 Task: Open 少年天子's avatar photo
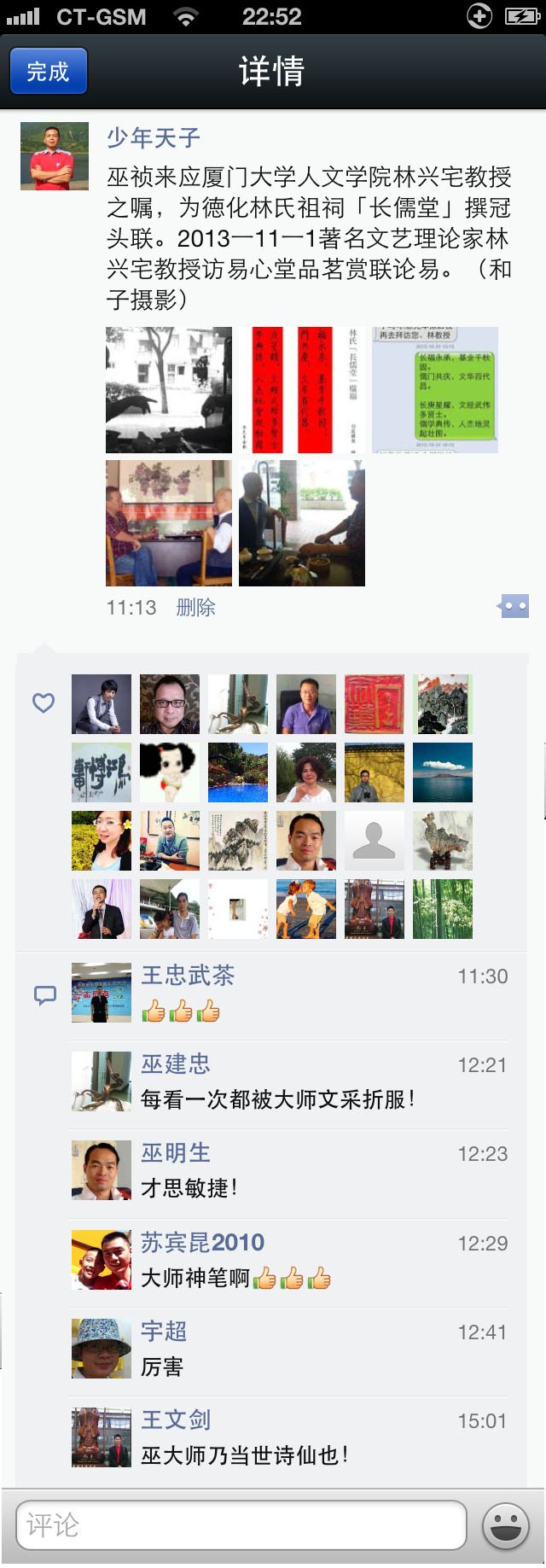[55, 156]
